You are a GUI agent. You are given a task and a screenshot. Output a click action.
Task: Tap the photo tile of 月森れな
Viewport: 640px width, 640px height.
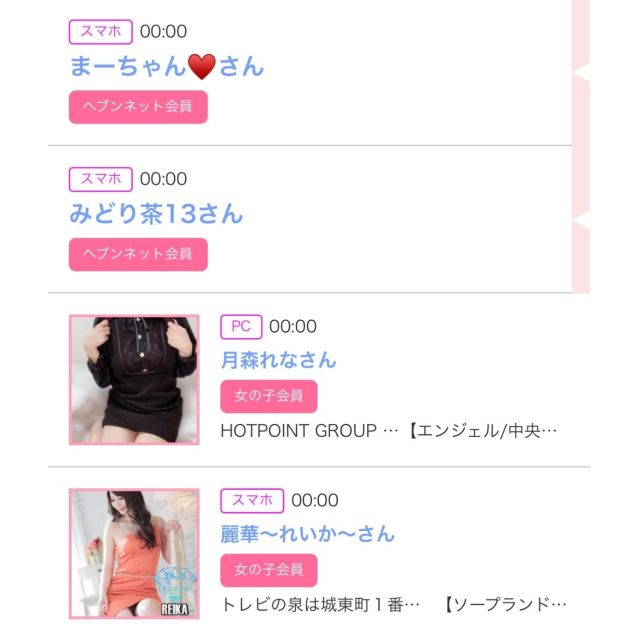click(x=133, y=380)
